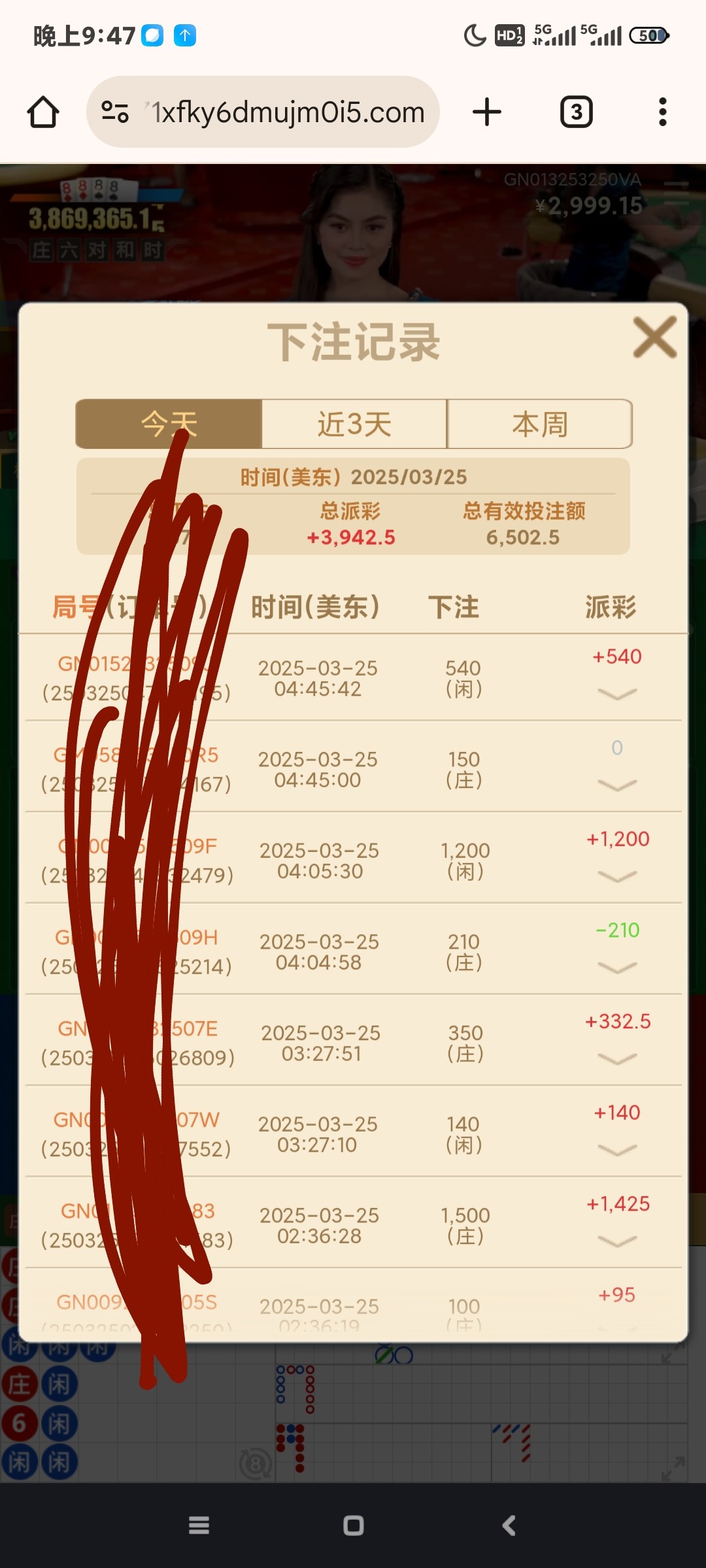Image resolution: width=706 pixels, height=1568 pixels.
Task: Expand the 04:45:42 bet record details
Action: 616,694
